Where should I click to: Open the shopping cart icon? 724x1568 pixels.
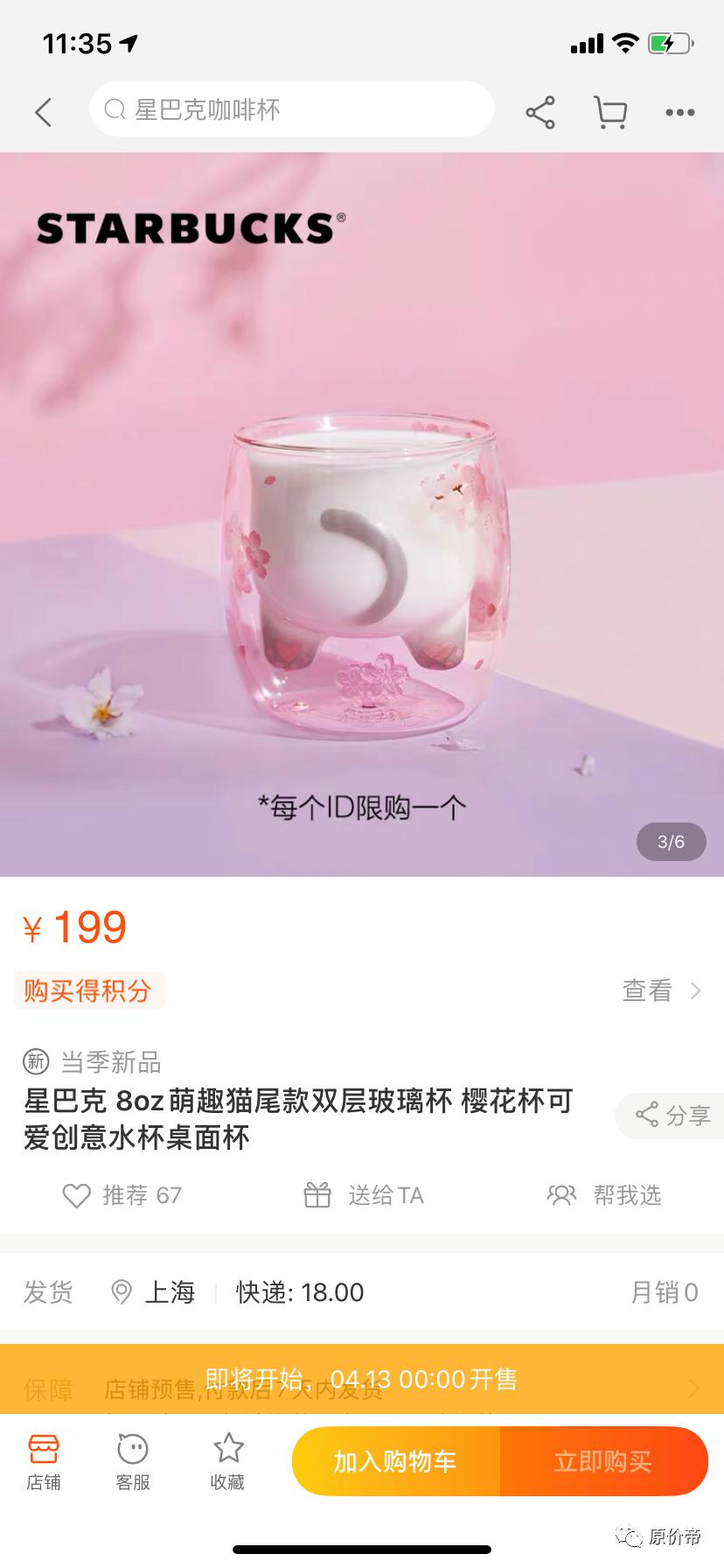pos(610,112)
